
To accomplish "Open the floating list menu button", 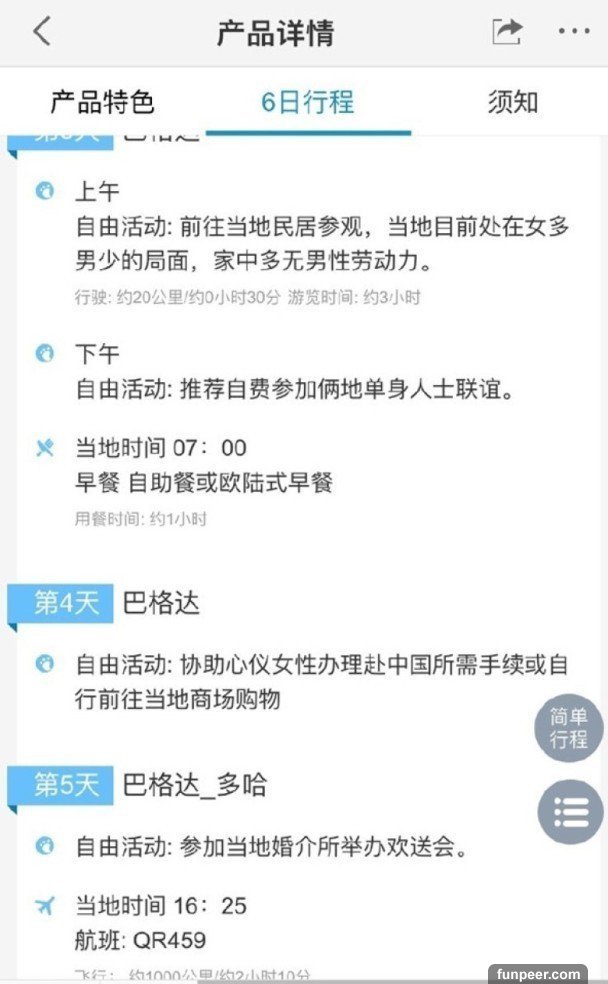I will pos(570,811).
